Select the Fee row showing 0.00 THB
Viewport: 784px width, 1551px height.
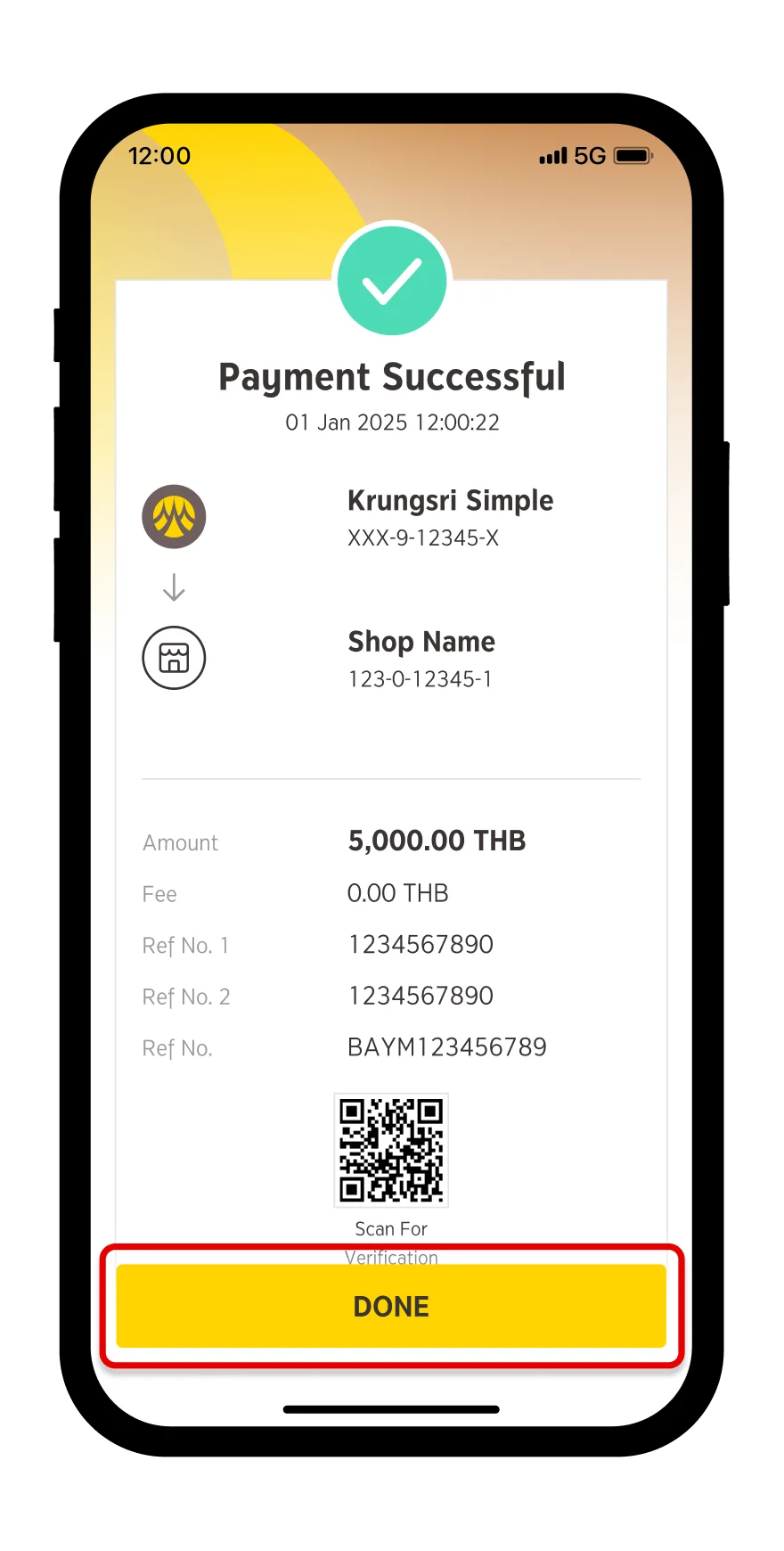coord(397,892)
